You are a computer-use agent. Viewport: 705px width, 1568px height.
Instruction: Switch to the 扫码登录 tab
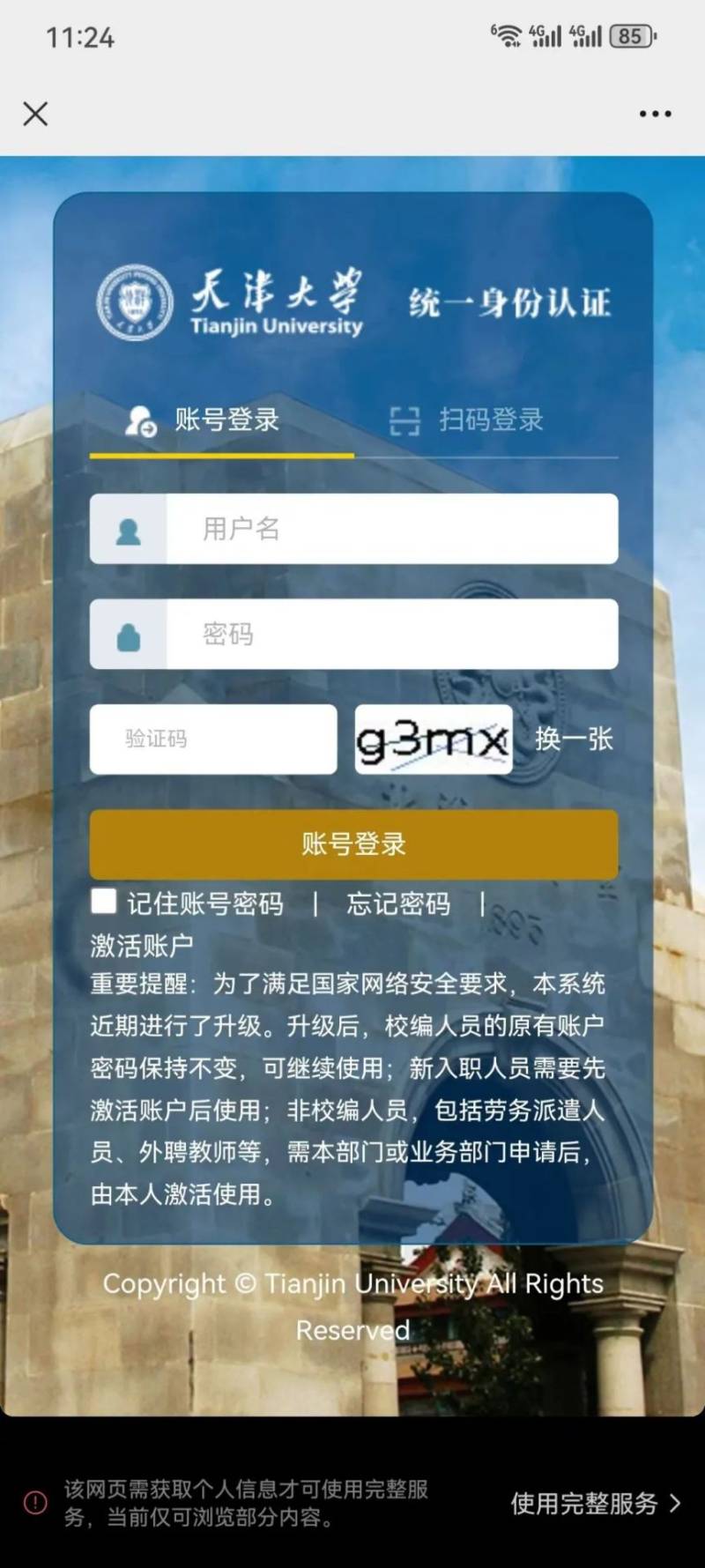pyautogui.click(x=467, y=420)
